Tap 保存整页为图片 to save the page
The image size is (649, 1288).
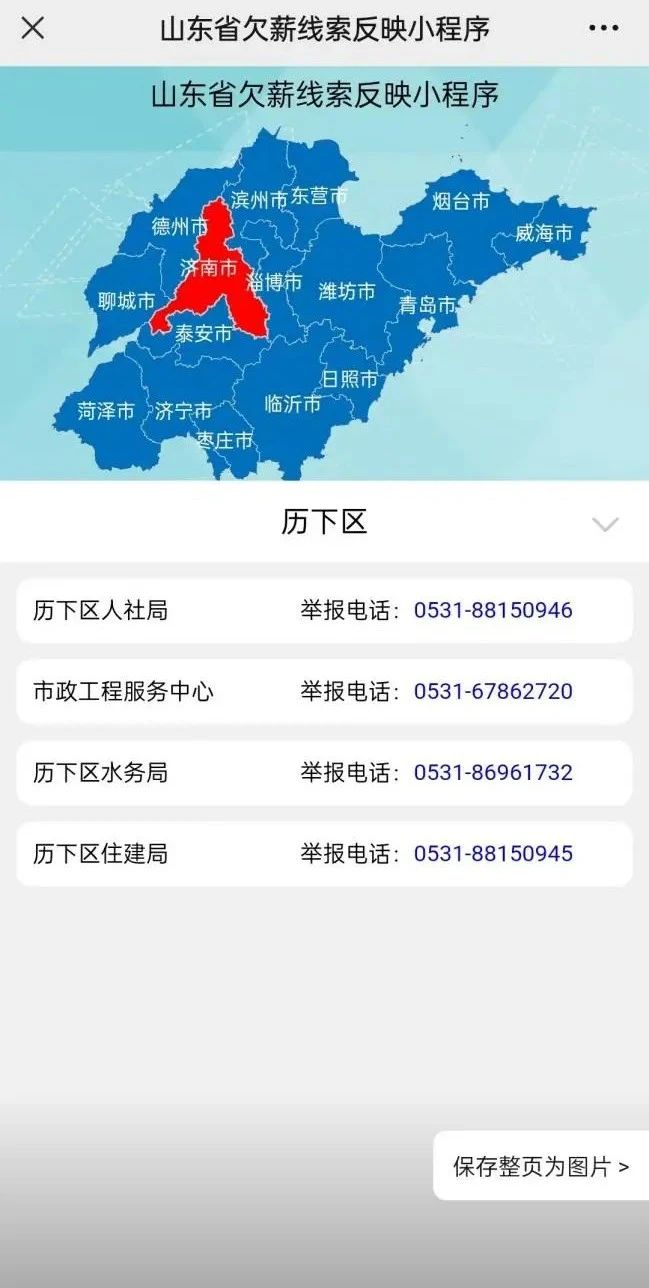point(541,1166)
